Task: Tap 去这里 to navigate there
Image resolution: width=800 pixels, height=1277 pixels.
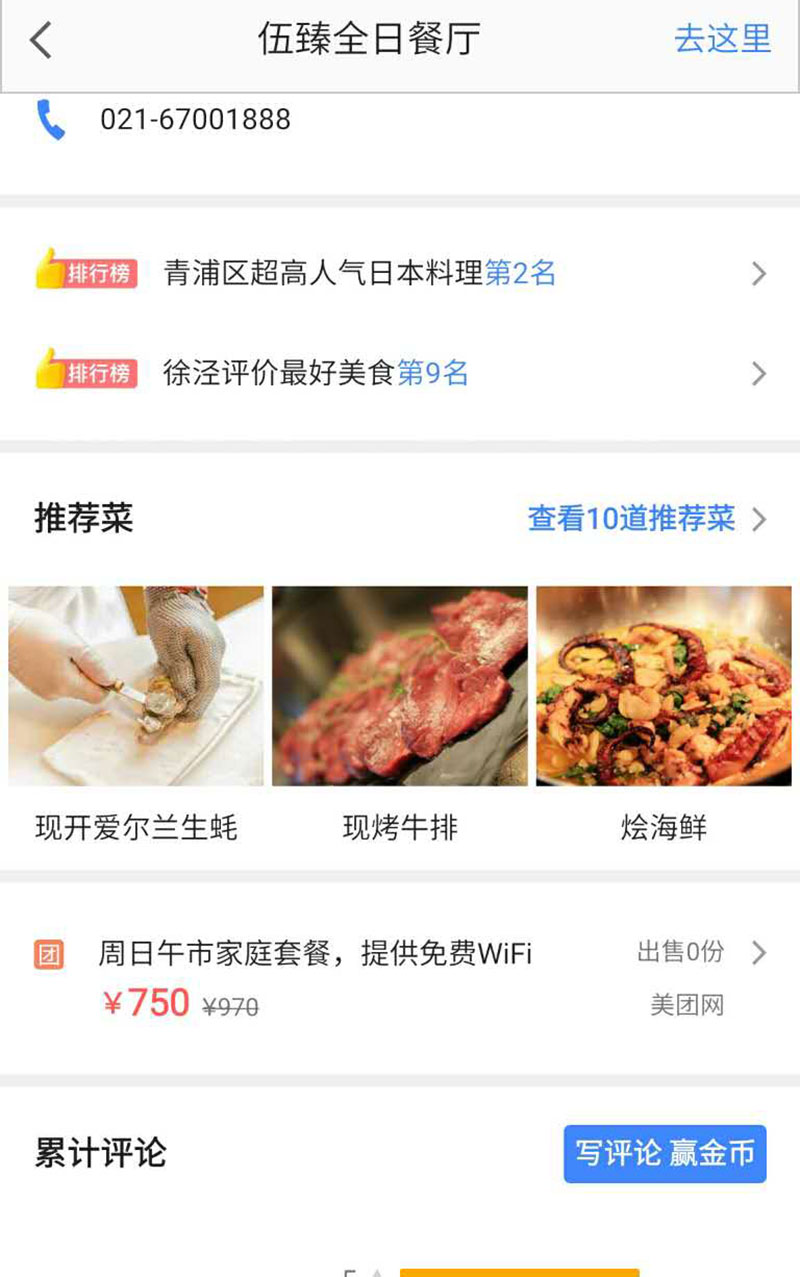Action: coord(722,40)
